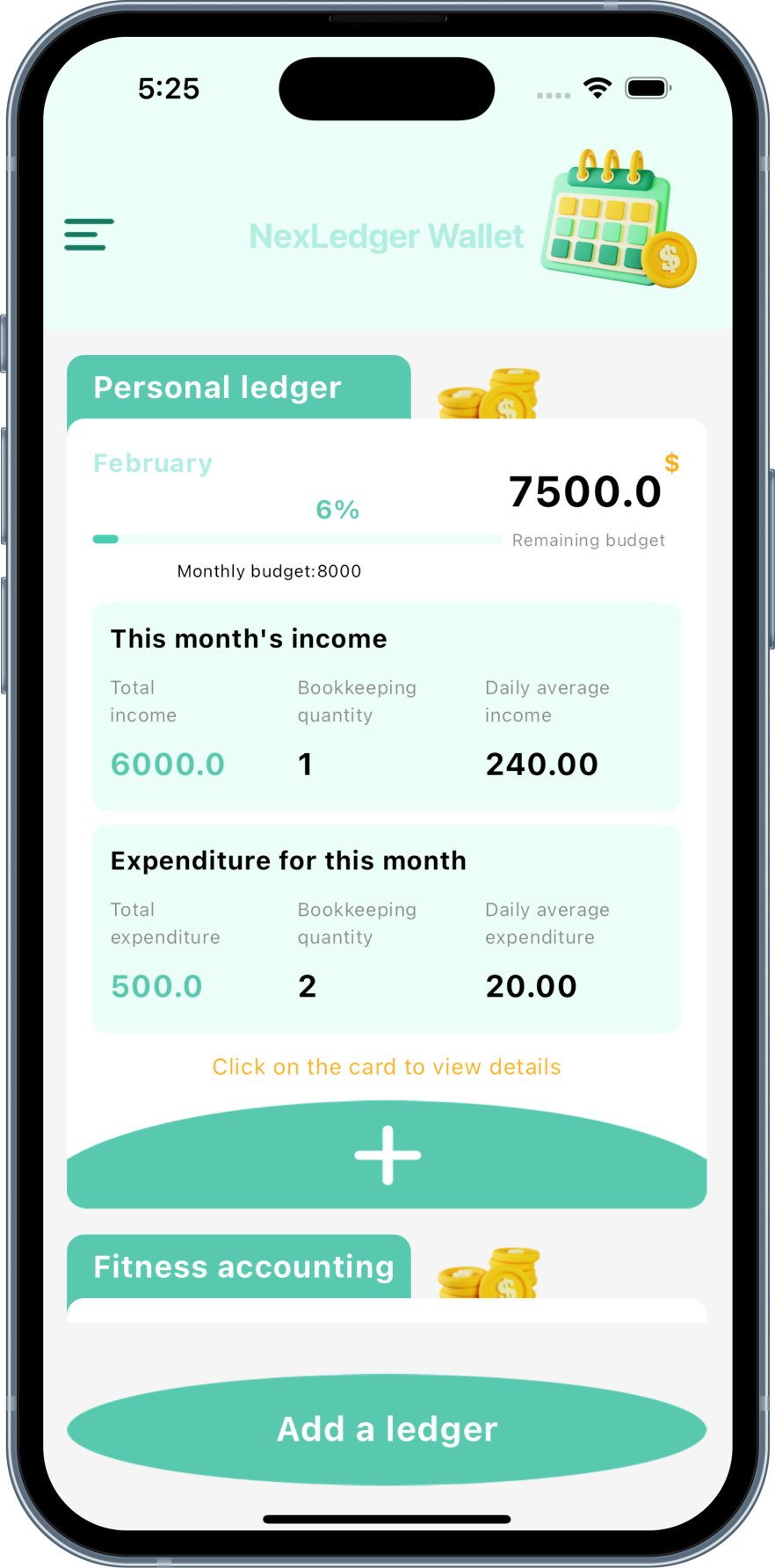Screen dimensions: 775x1568
Task: Tap the plus button in Personal ledger
Action: pos(387,1156)
